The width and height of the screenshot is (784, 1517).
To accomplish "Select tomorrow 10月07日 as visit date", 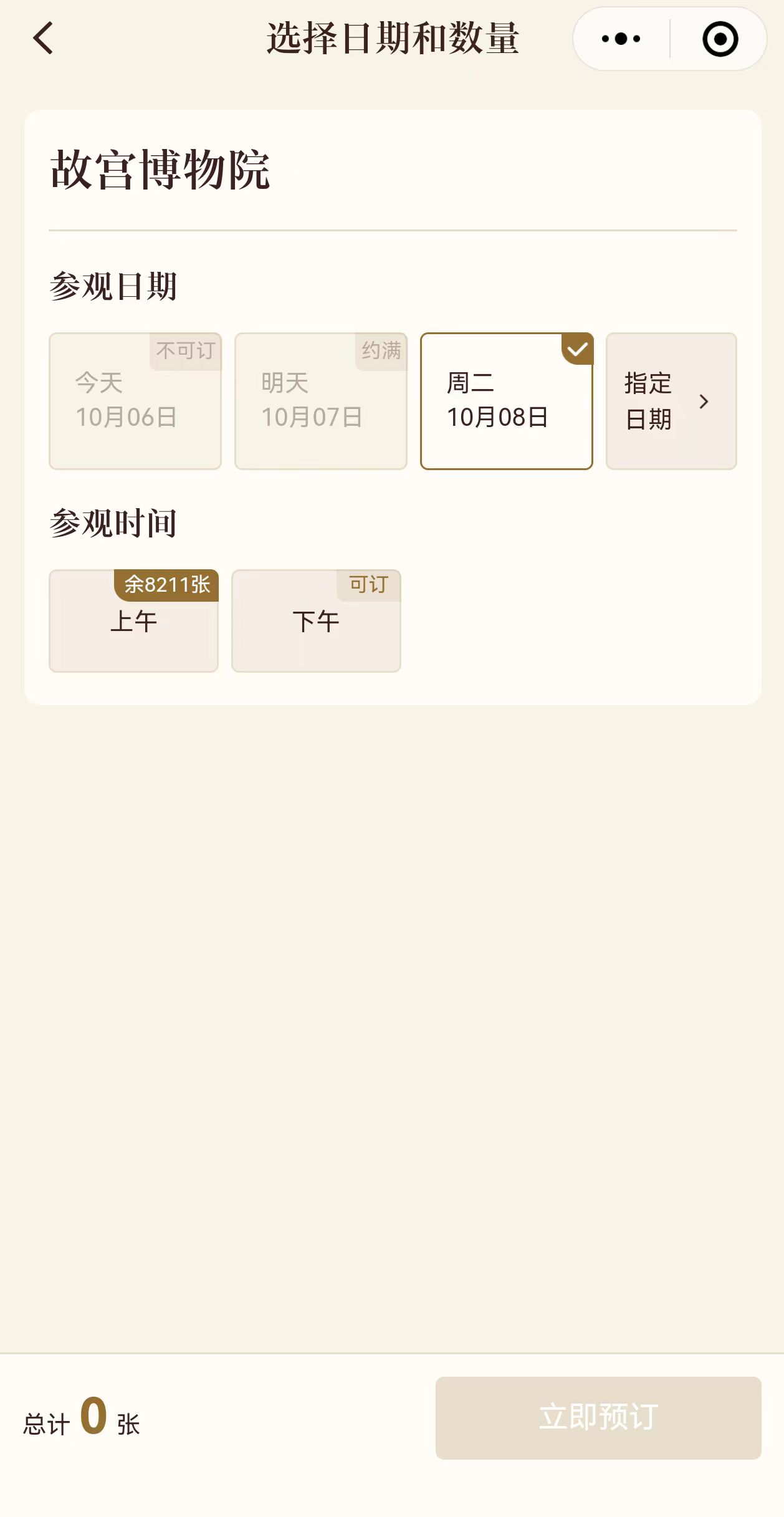I will [320, 401].
